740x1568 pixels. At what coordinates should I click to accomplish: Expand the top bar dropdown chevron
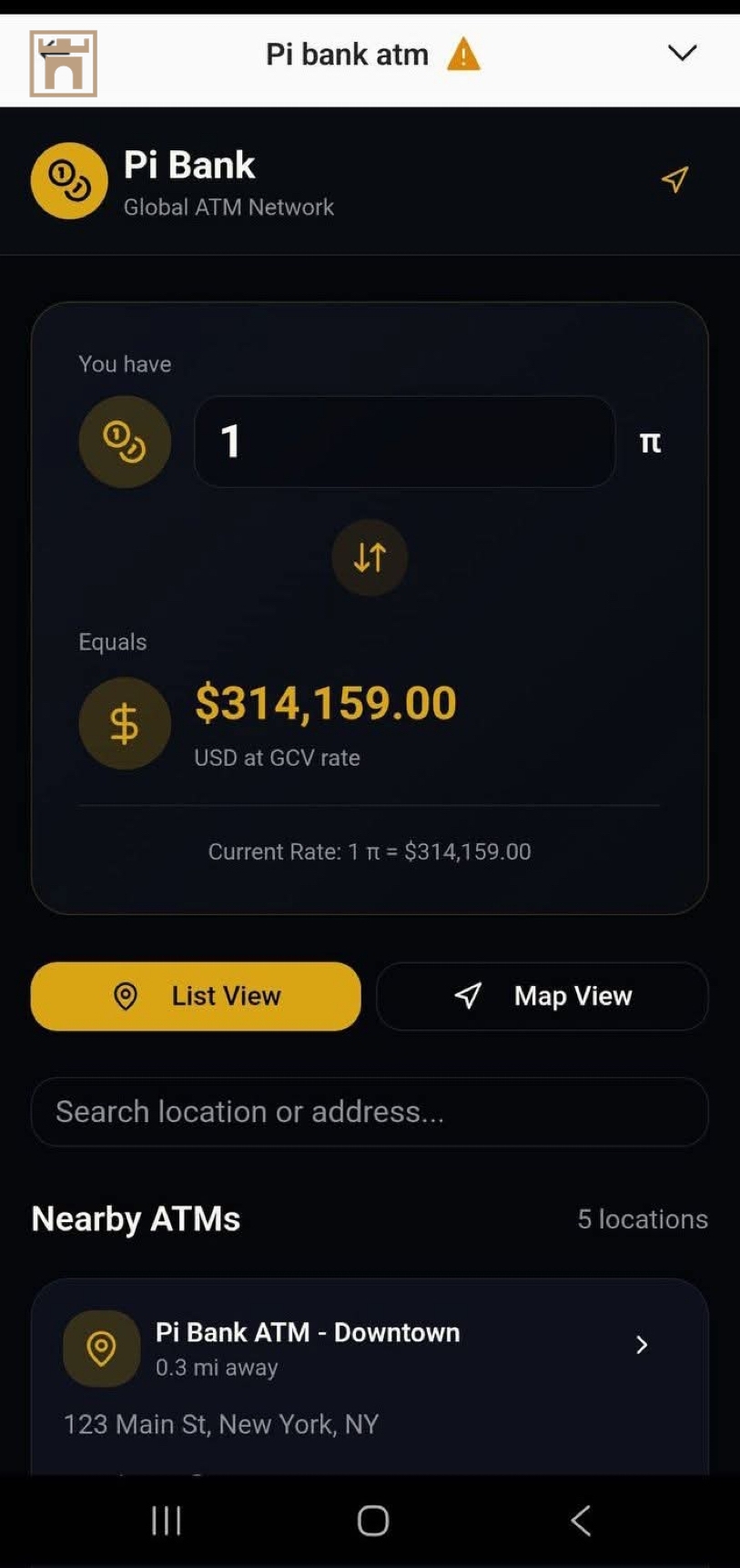682,54
